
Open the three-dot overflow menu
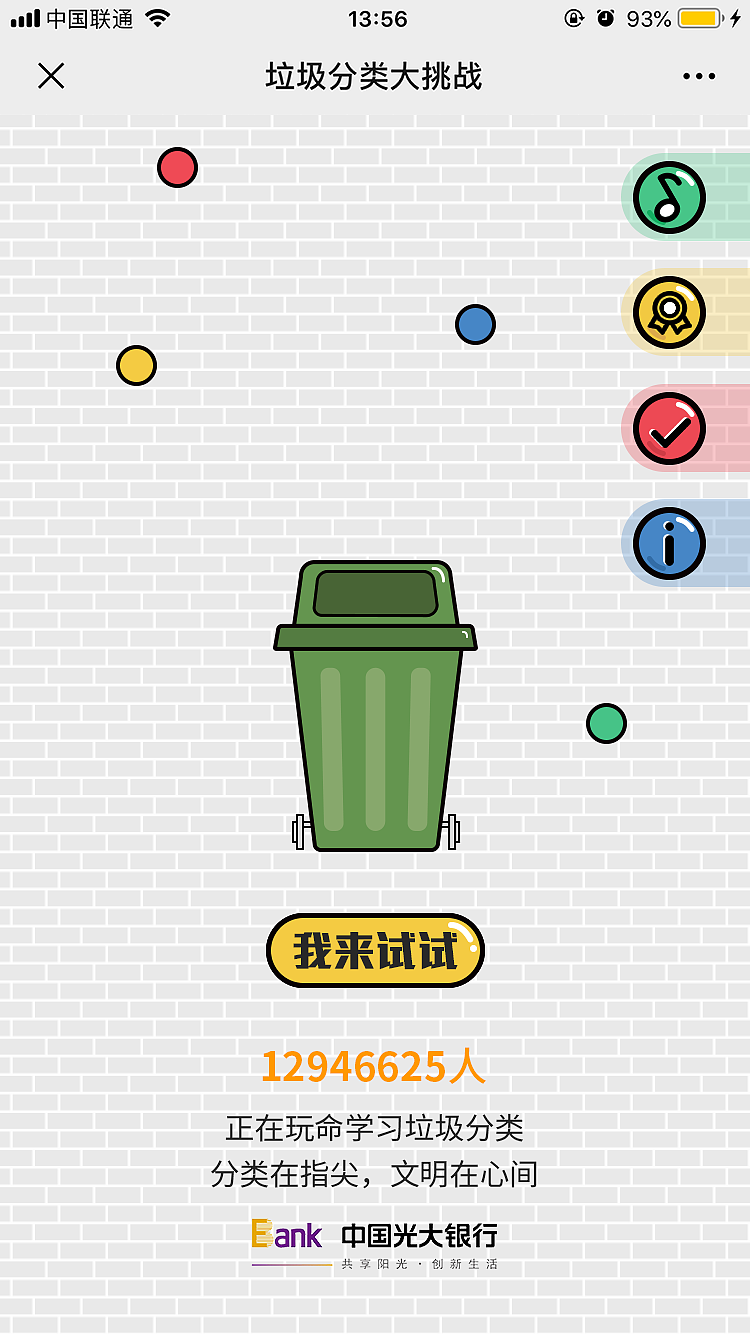[699, 76]
